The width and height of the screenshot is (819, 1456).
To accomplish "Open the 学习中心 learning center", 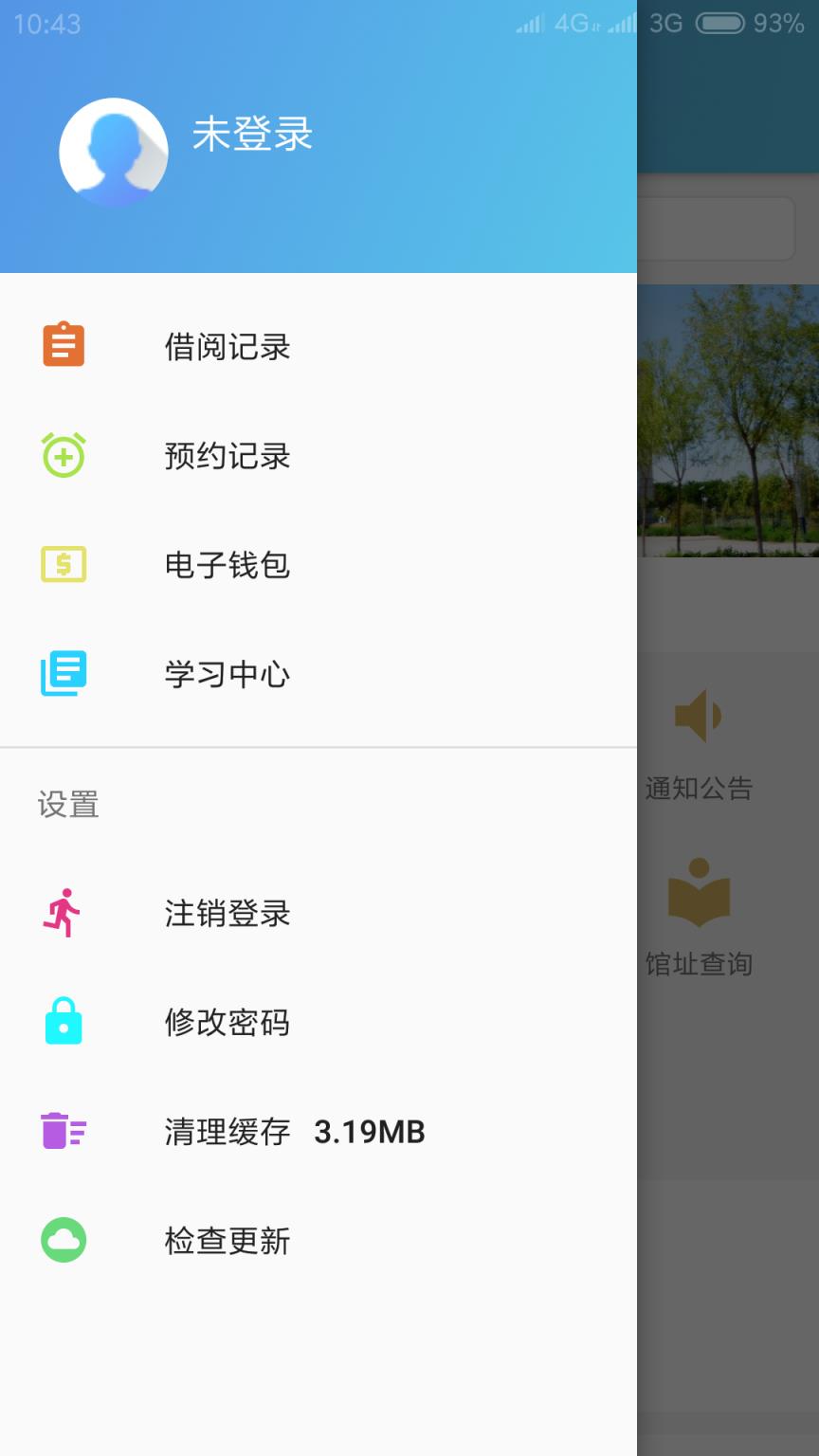I will 227,675.
